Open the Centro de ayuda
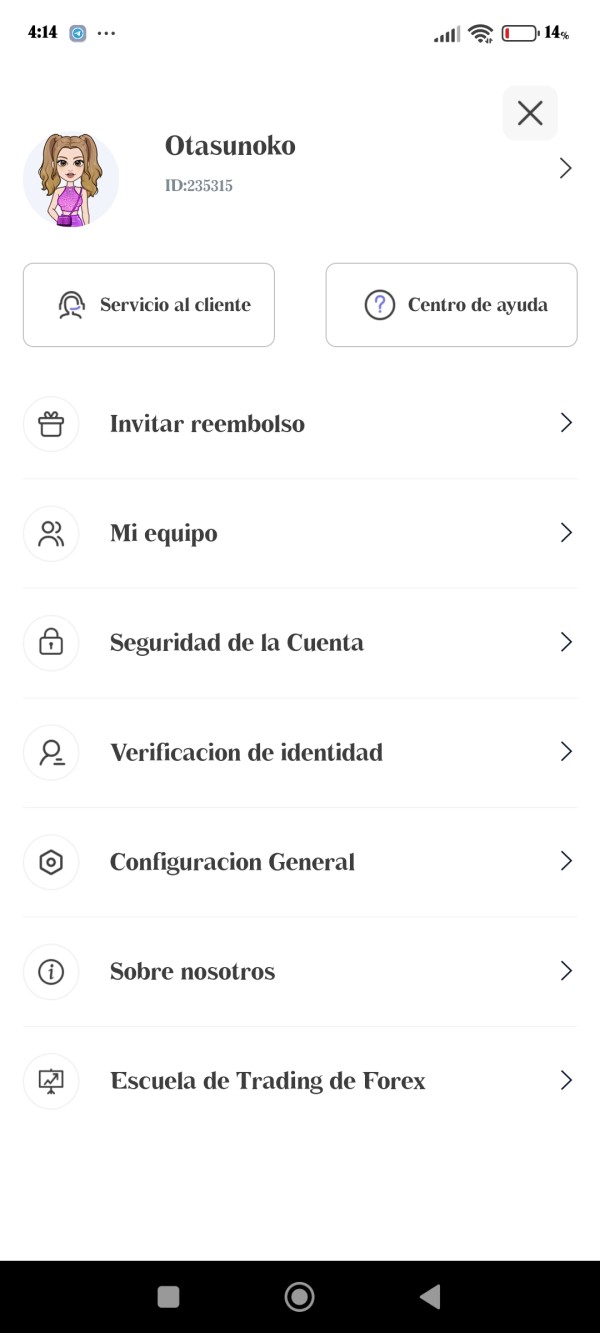 tap(451, 305)
